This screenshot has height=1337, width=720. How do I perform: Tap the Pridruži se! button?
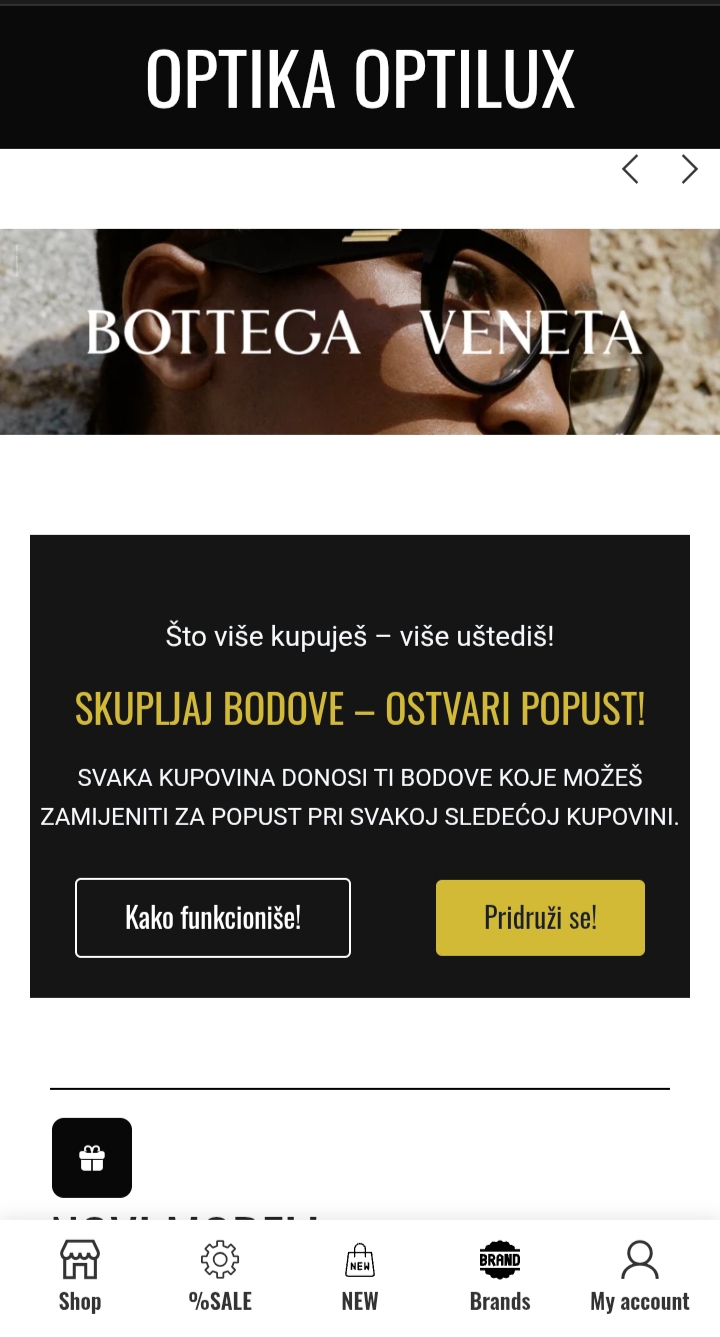coord(540,918)
